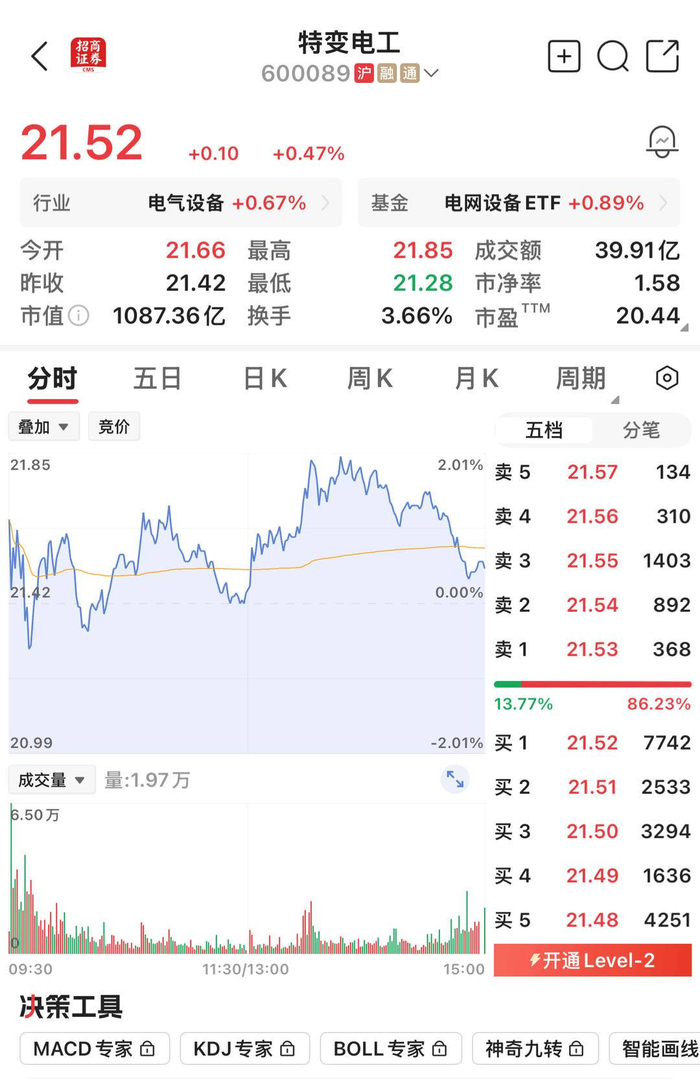Image resolution: width=700 pixels, height=1079 pixels.
Task: Tap the 竞价 button
Action: [114, 427]
